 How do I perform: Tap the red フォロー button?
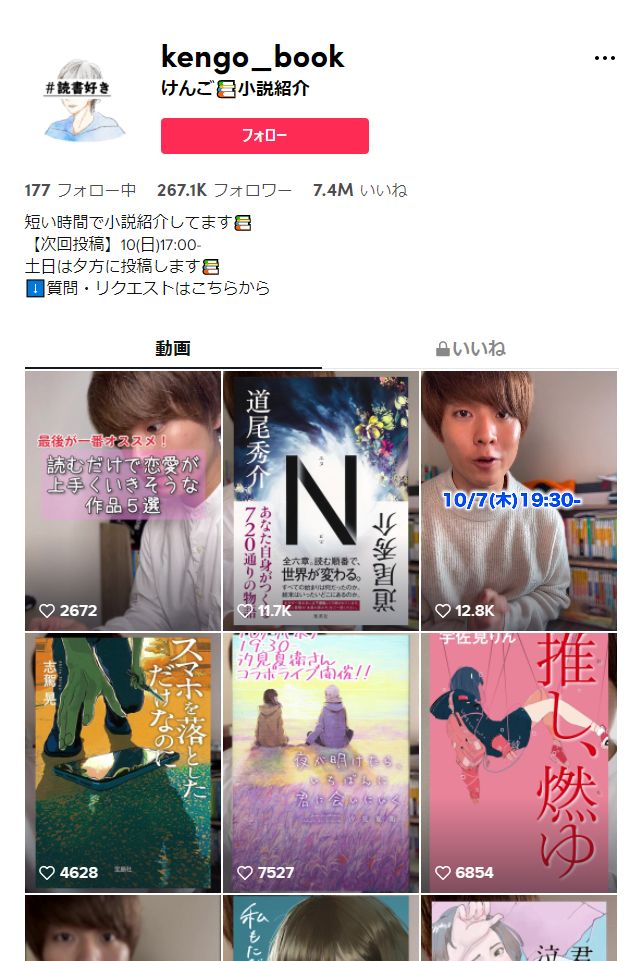pyautogui.click(x=264, y=136)
